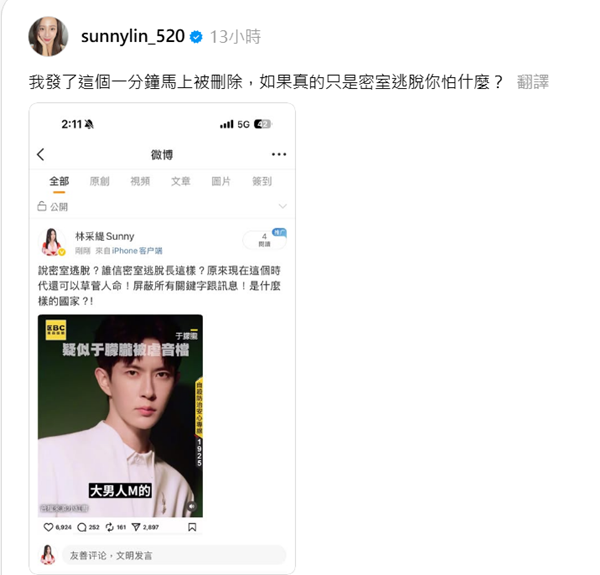
Task: Open sunnylin_520's profile picture
Action: coord(48,36)
